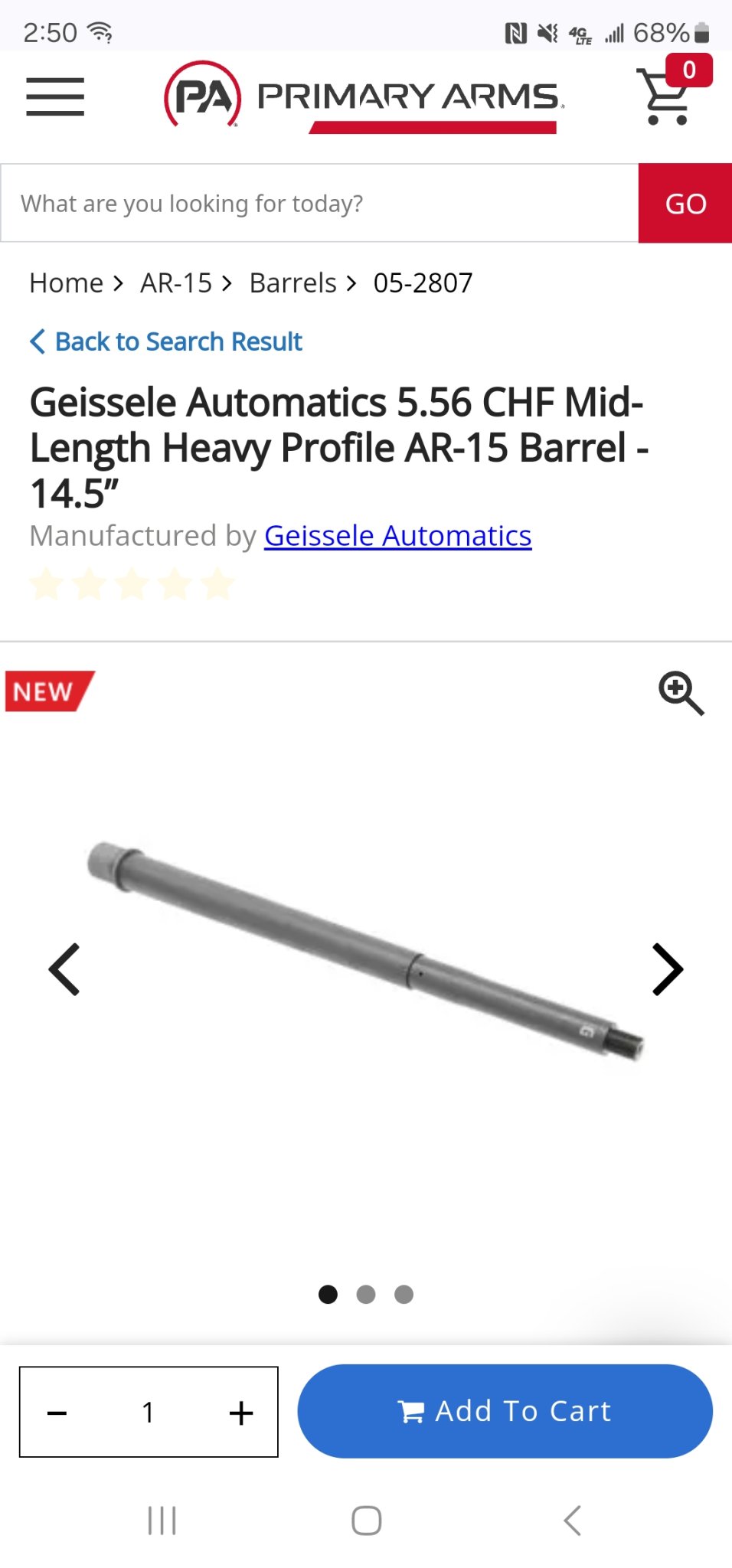Viewport: 732px width, 1568px height.
Task: Jump to second image dot
Action: (x=366, y=1294)
